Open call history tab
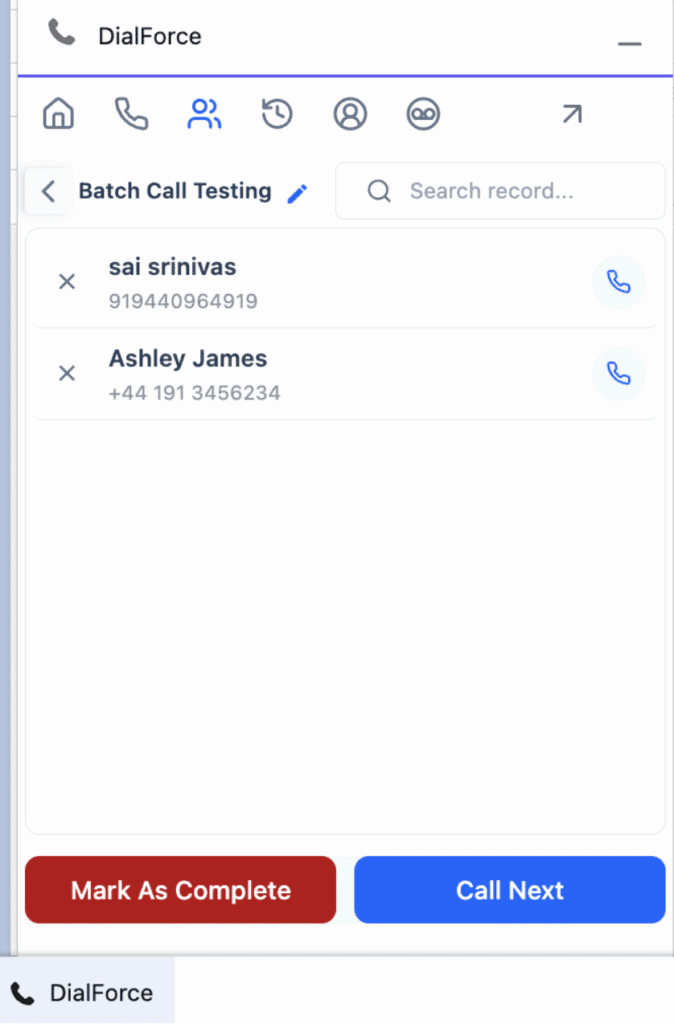Image resolution: width=674 pixels, height=1024 pixels. pyautogui.click(x=277, y=115)
